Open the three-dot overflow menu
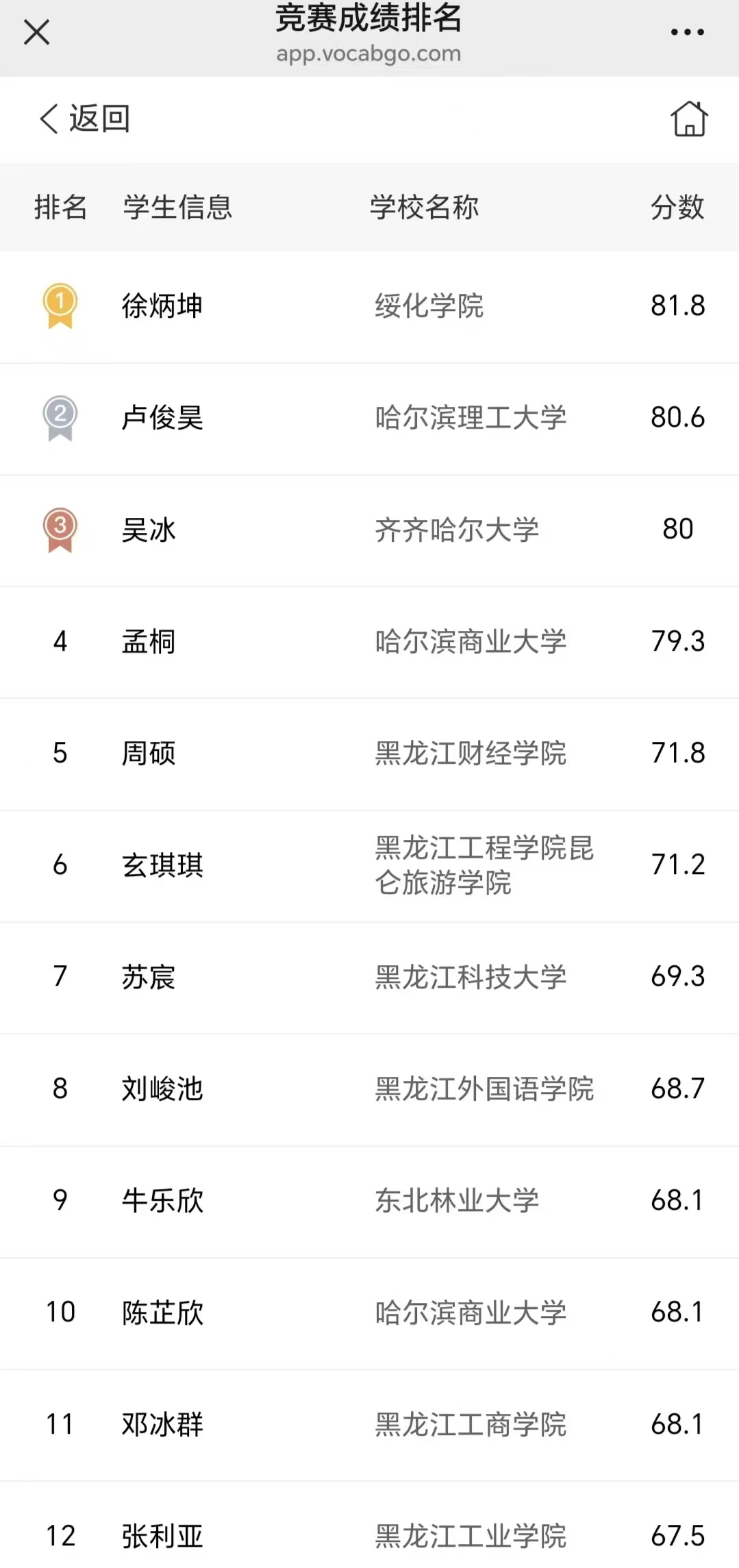739x1568 pixels. [687, 32]
